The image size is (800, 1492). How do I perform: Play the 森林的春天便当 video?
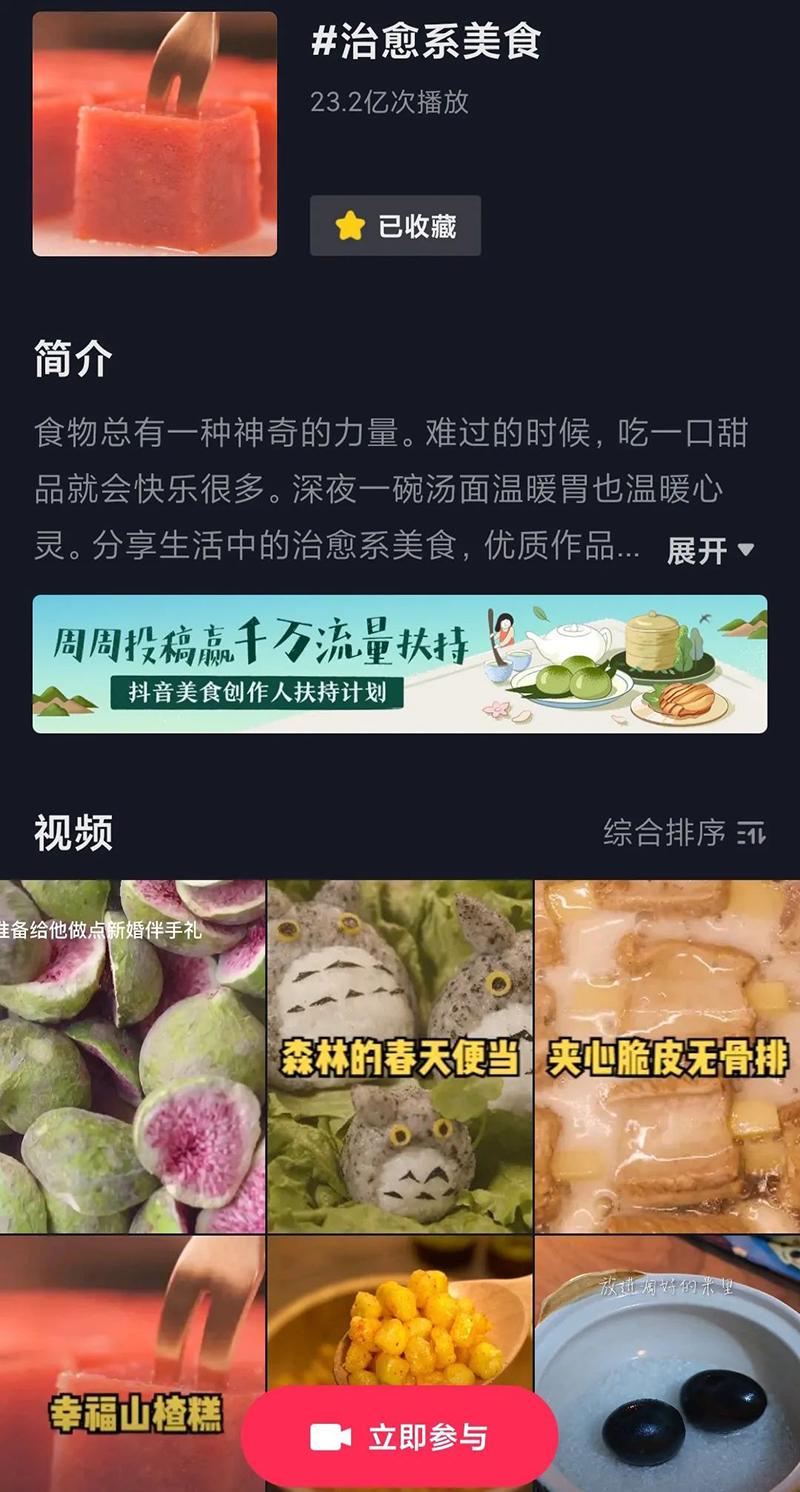point(400,1055)
